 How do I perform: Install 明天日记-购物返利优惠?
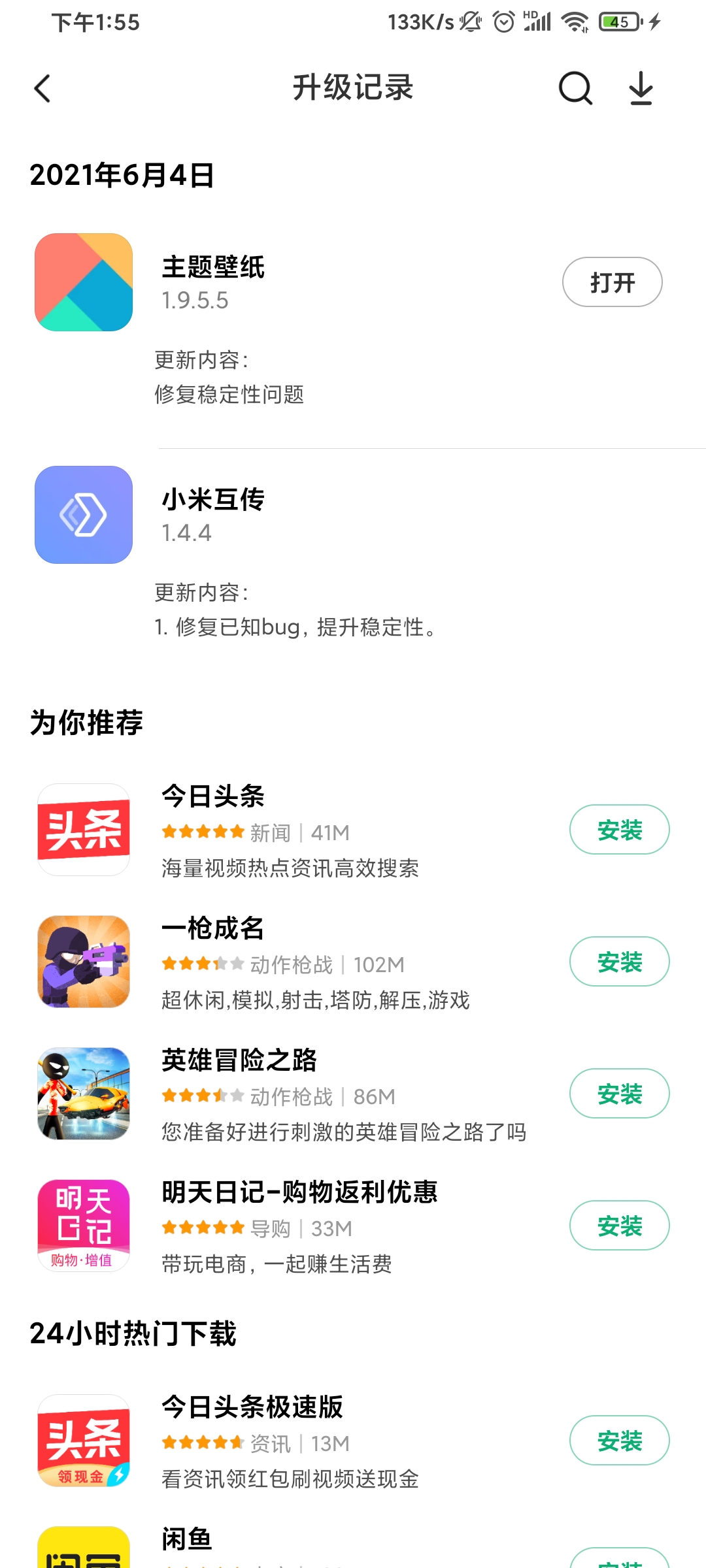[x=619, y=1226]
